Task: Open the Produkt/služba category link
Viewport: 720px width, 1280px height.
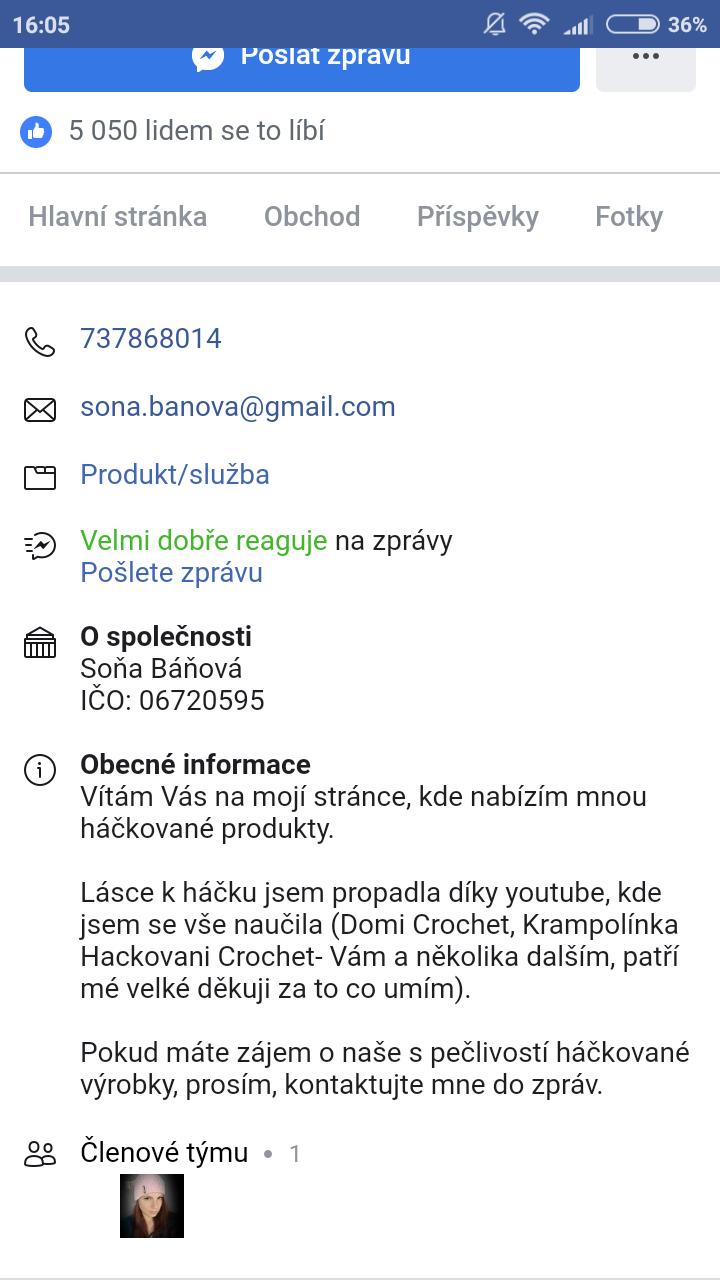Action: pyautogui.click(x=175, y=474)
